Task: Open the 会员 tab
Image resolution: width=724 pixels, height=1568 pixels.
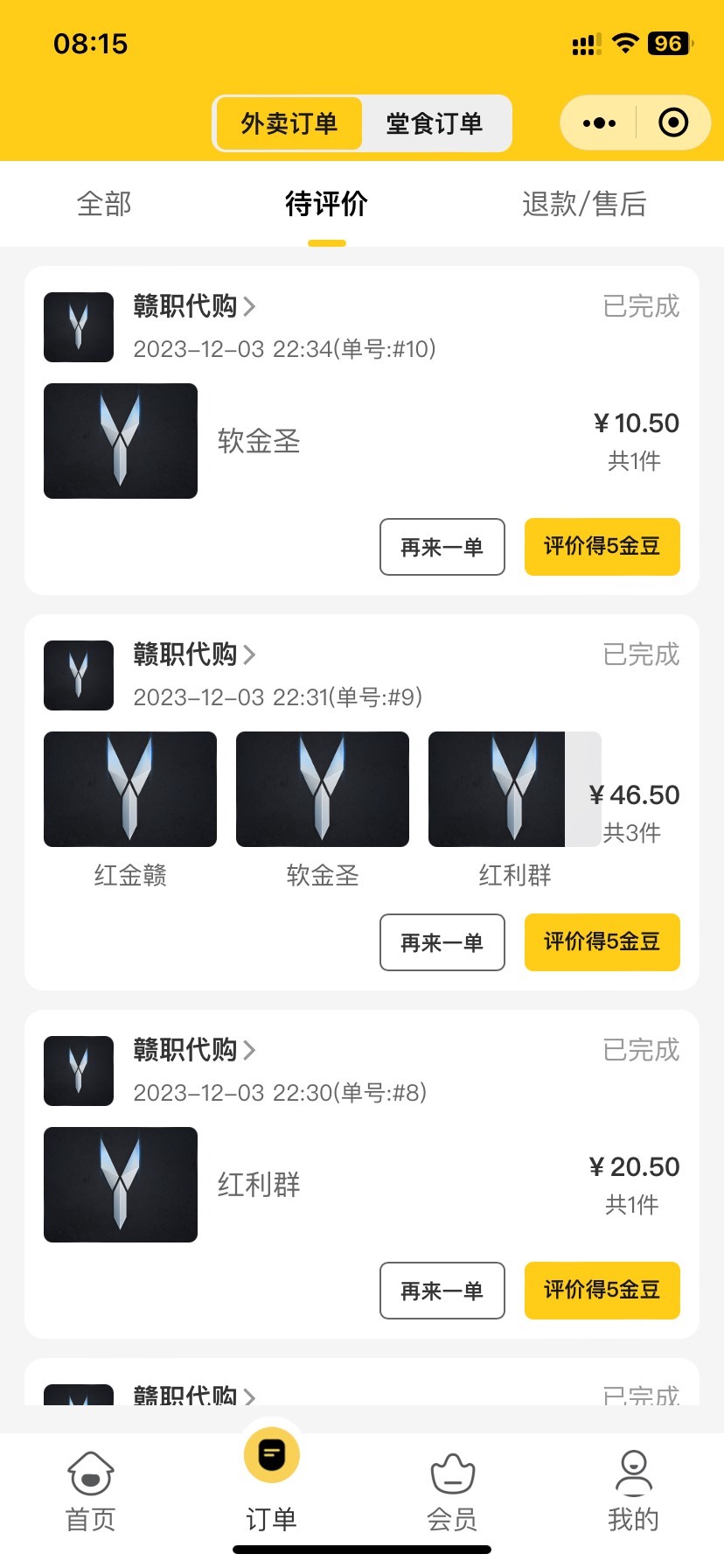Action: click(452, 1491)
